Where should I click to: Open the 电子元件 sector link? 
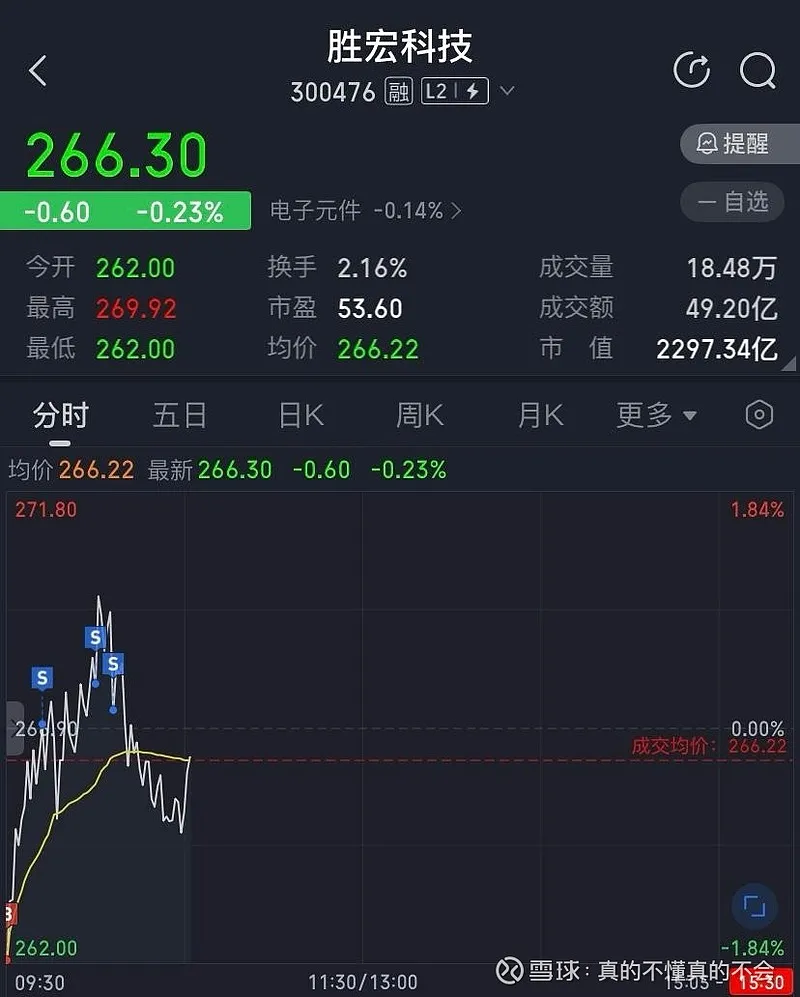pos(365,211)
